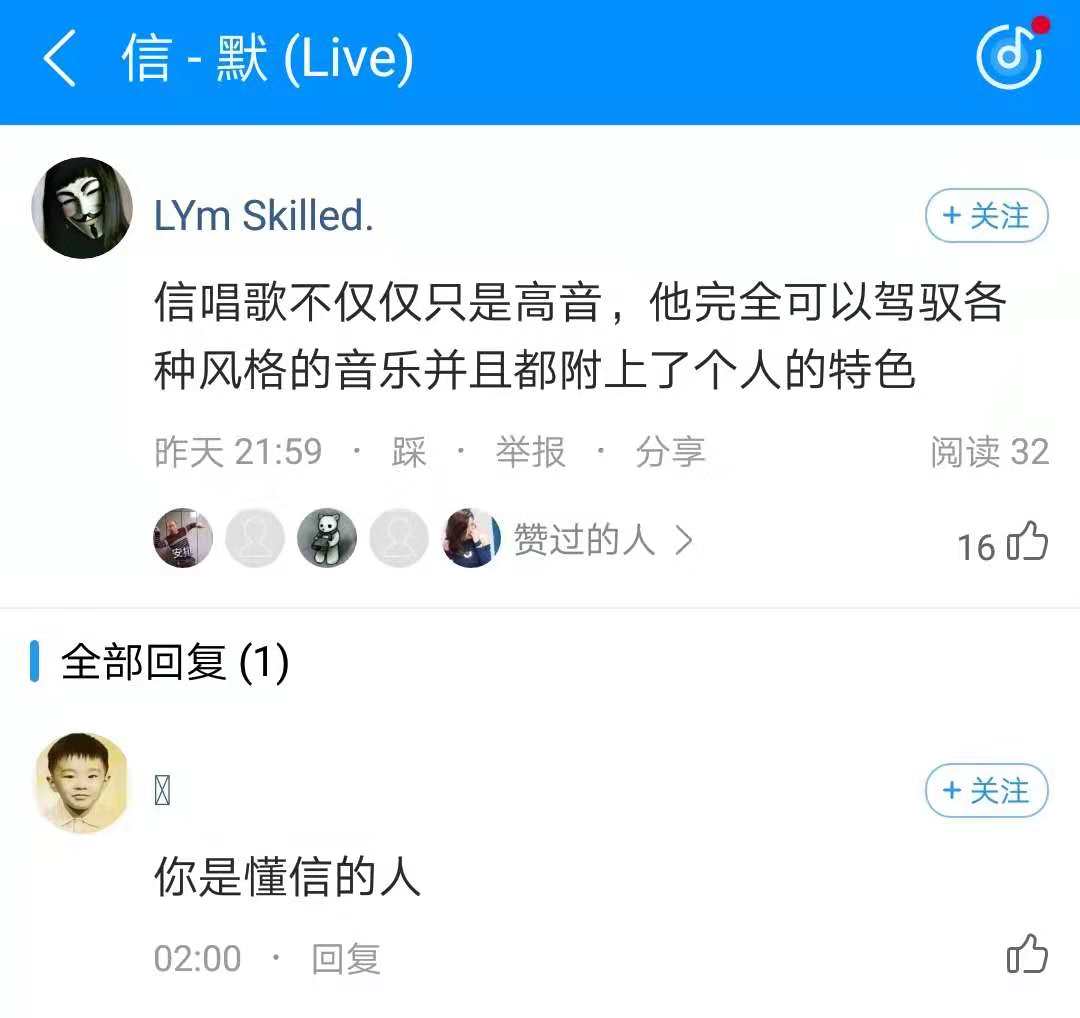The image size is (1080, 1018).
Task: Like LYm Skilled.'s comment with thumbs-up
Action: 1027,543
